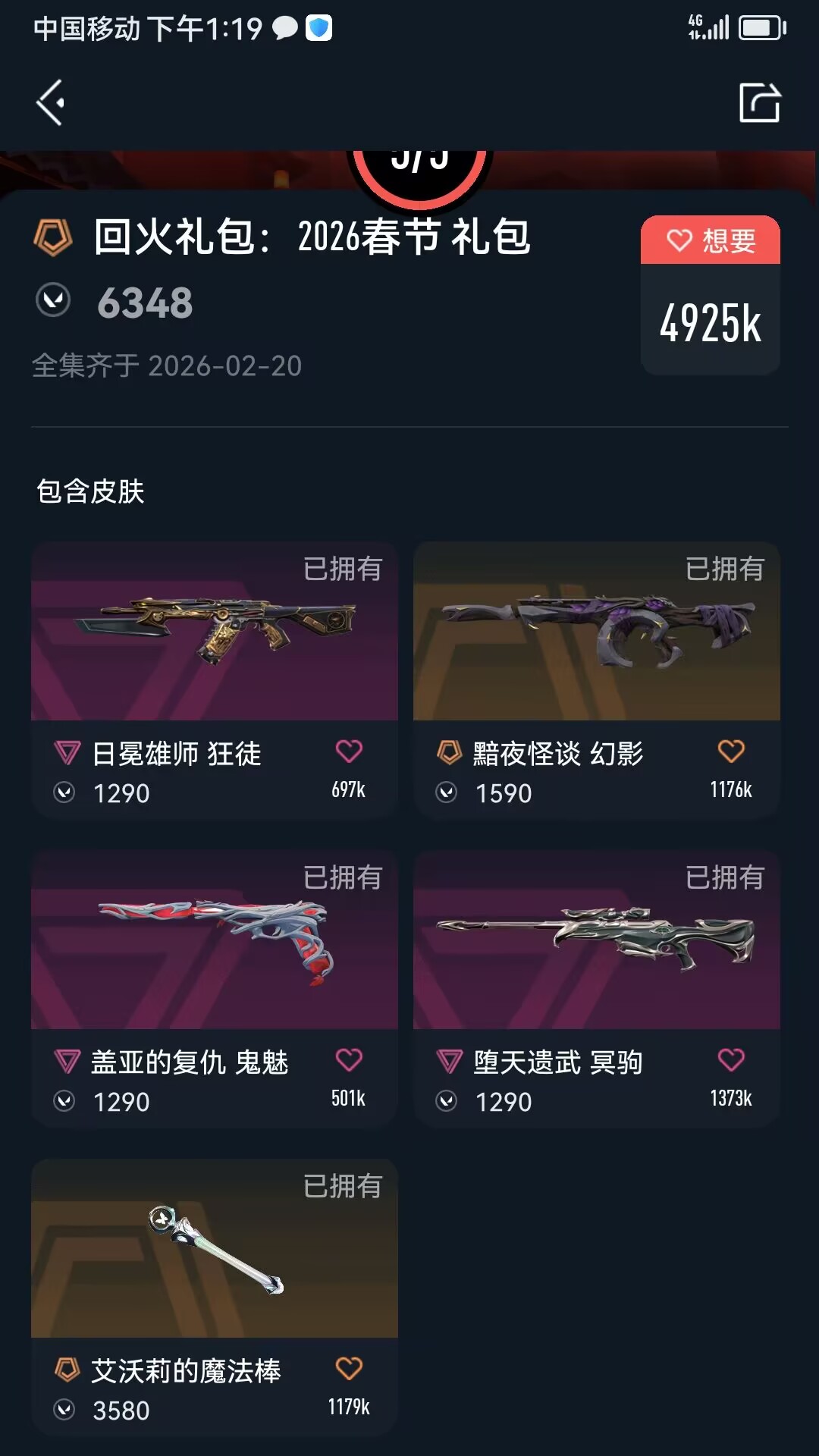Open the 黯夜怪谈 幻影 skin card
Viewport: 819px width, 1456px height.
[597, 679]
